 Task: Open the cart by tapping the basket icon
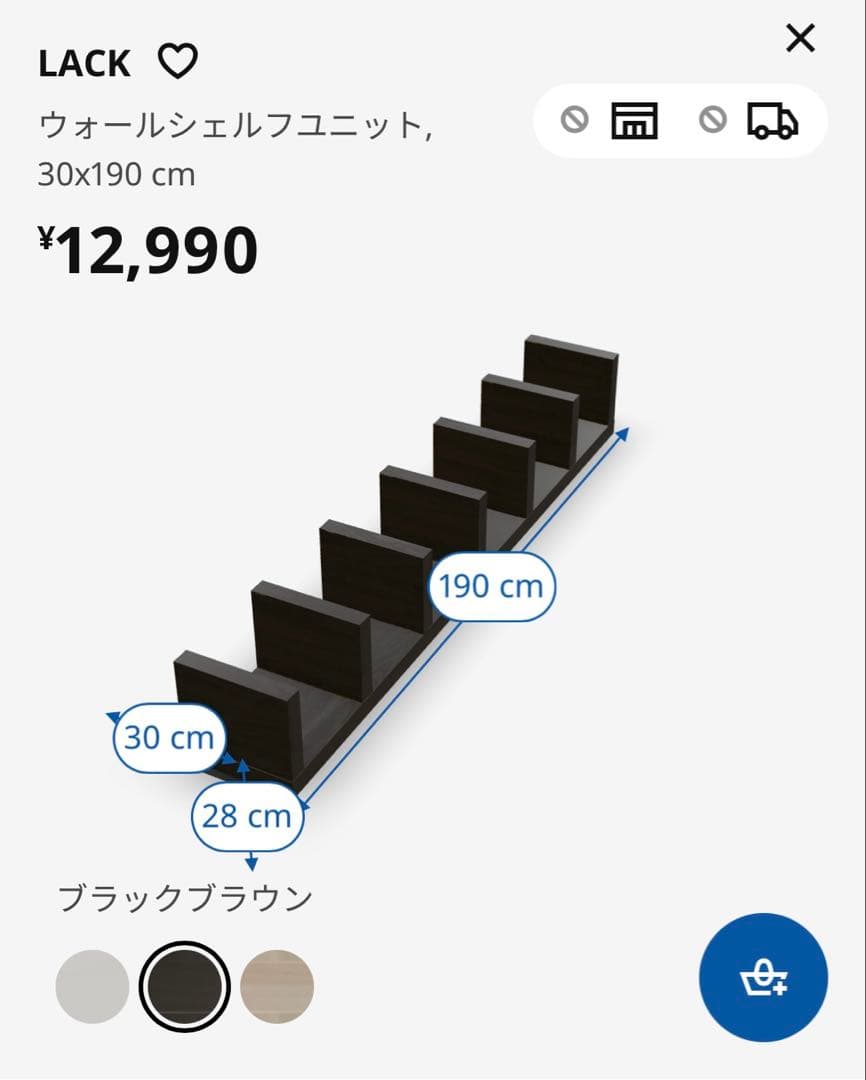[764, 977]
